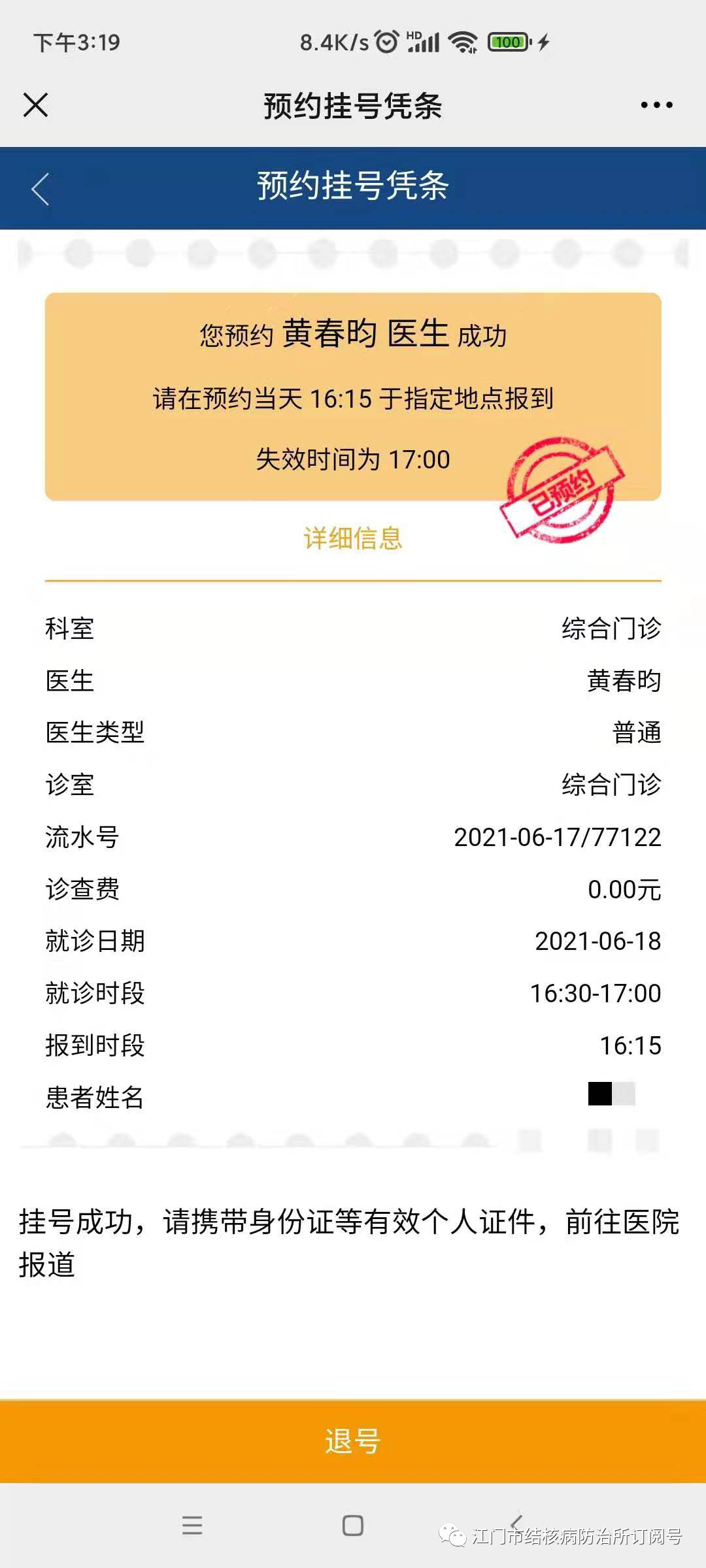Tap 退号 to cancel the appointment
This screenshot has height=1568, width=706.
pos(353,1441)
